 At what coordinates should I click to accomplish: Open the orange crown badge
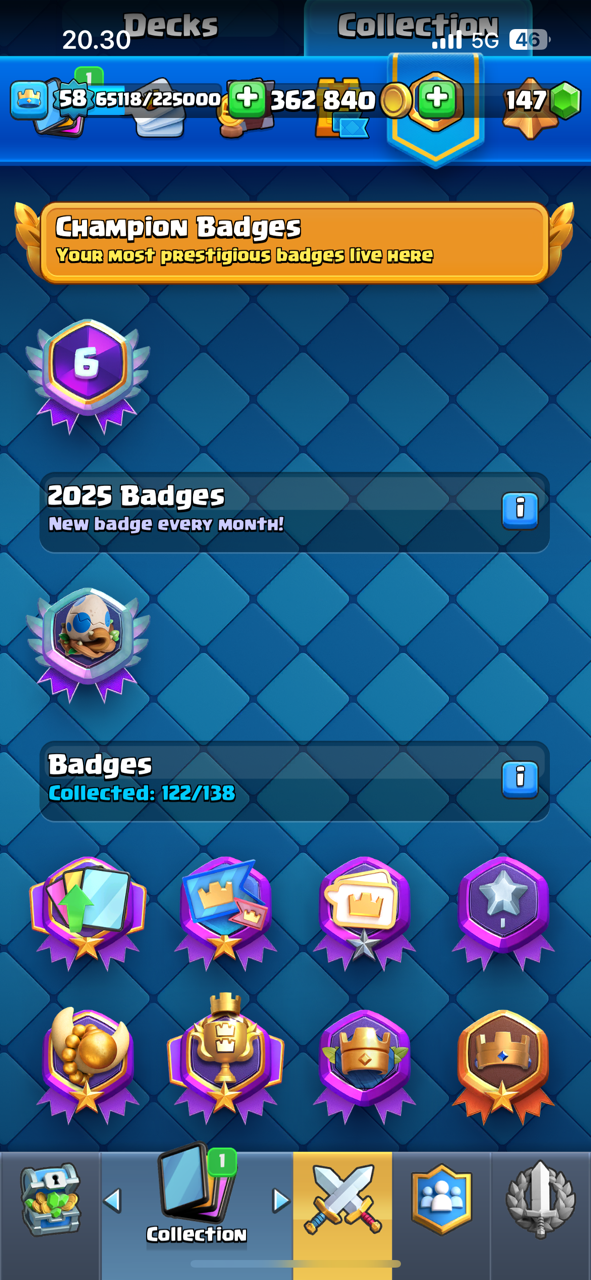(503, 1062)
